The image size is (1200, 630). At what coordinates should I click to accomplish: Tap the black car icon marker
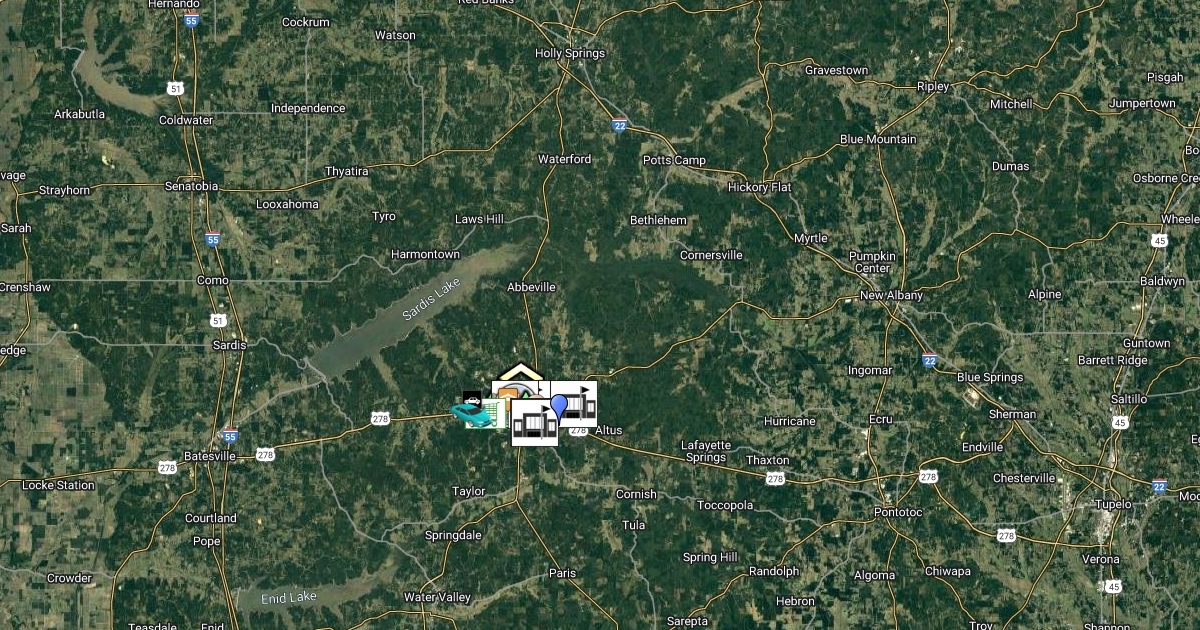tap(472, 398)
